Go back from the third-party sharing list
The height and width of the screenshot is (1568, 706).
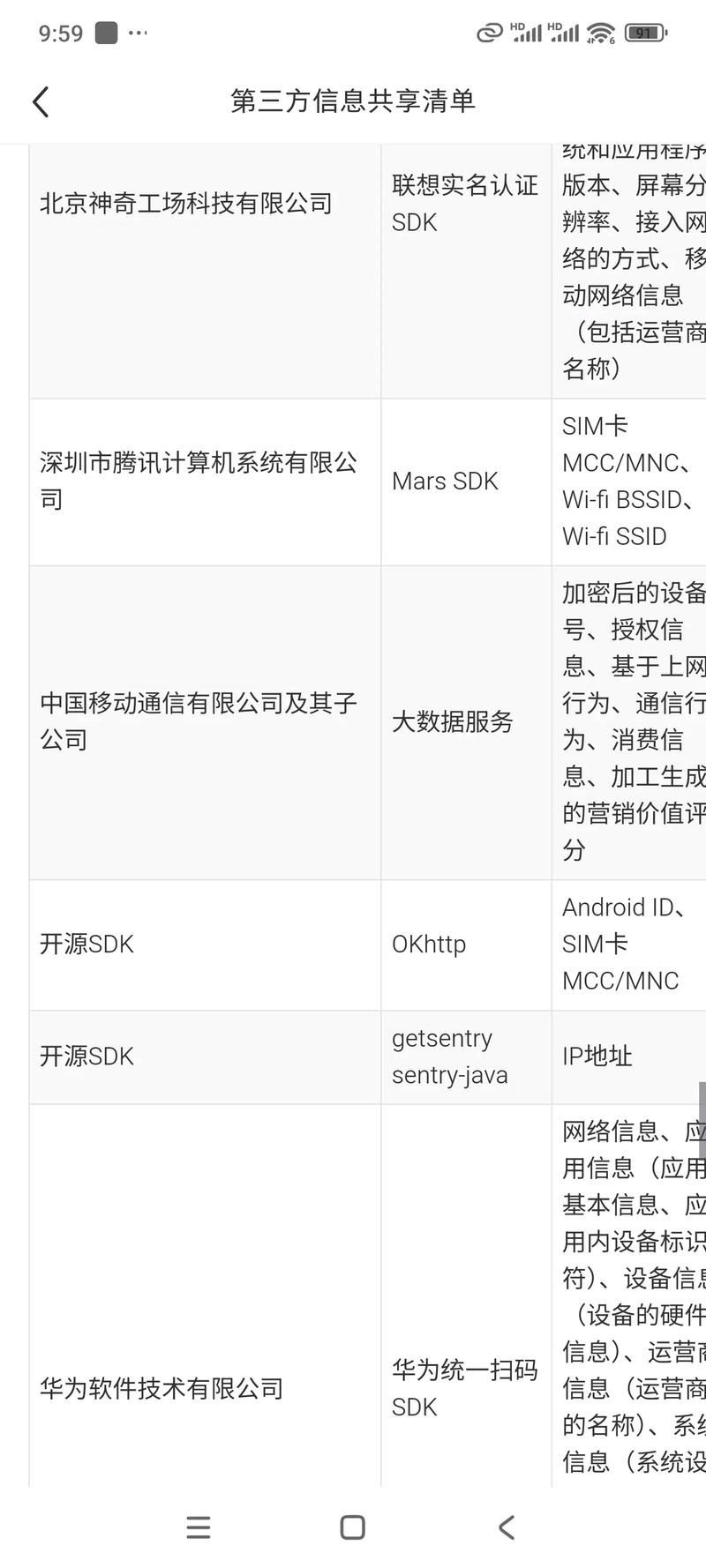[x=41, y=102]
